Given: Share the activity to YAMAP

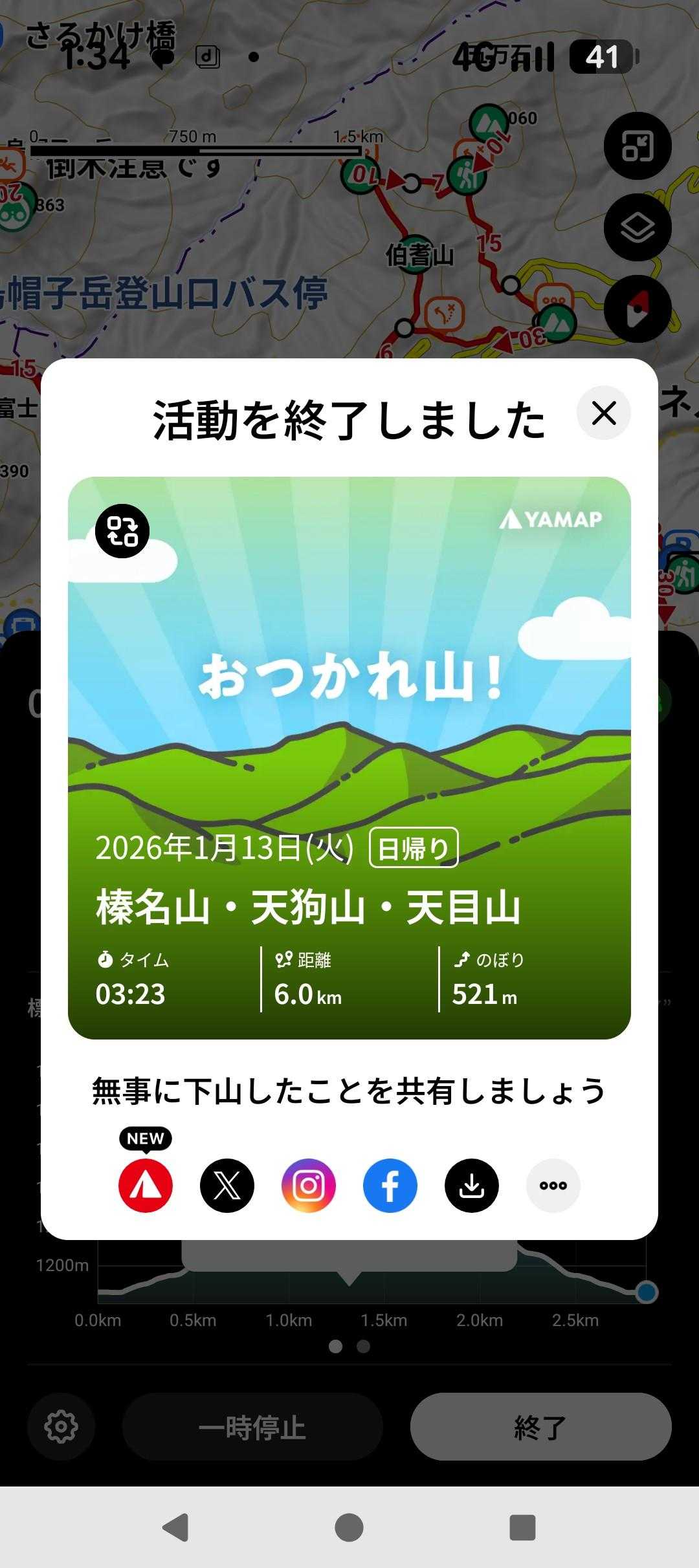Looking at the screenshot, I should coord(146,1186).
